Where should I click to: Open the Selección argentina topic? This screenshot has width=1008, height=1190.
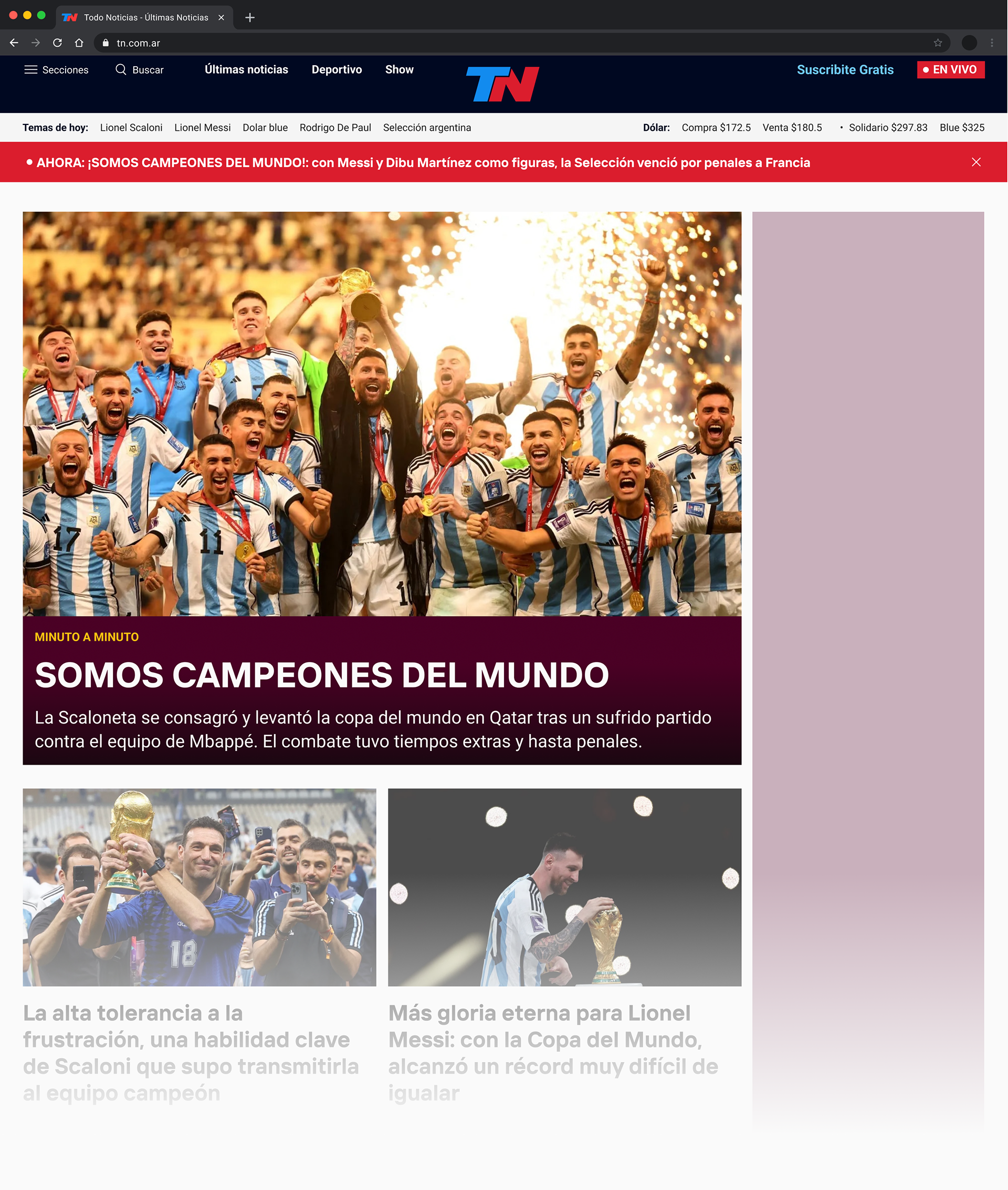pyautogui.click(x=427, y=128)
